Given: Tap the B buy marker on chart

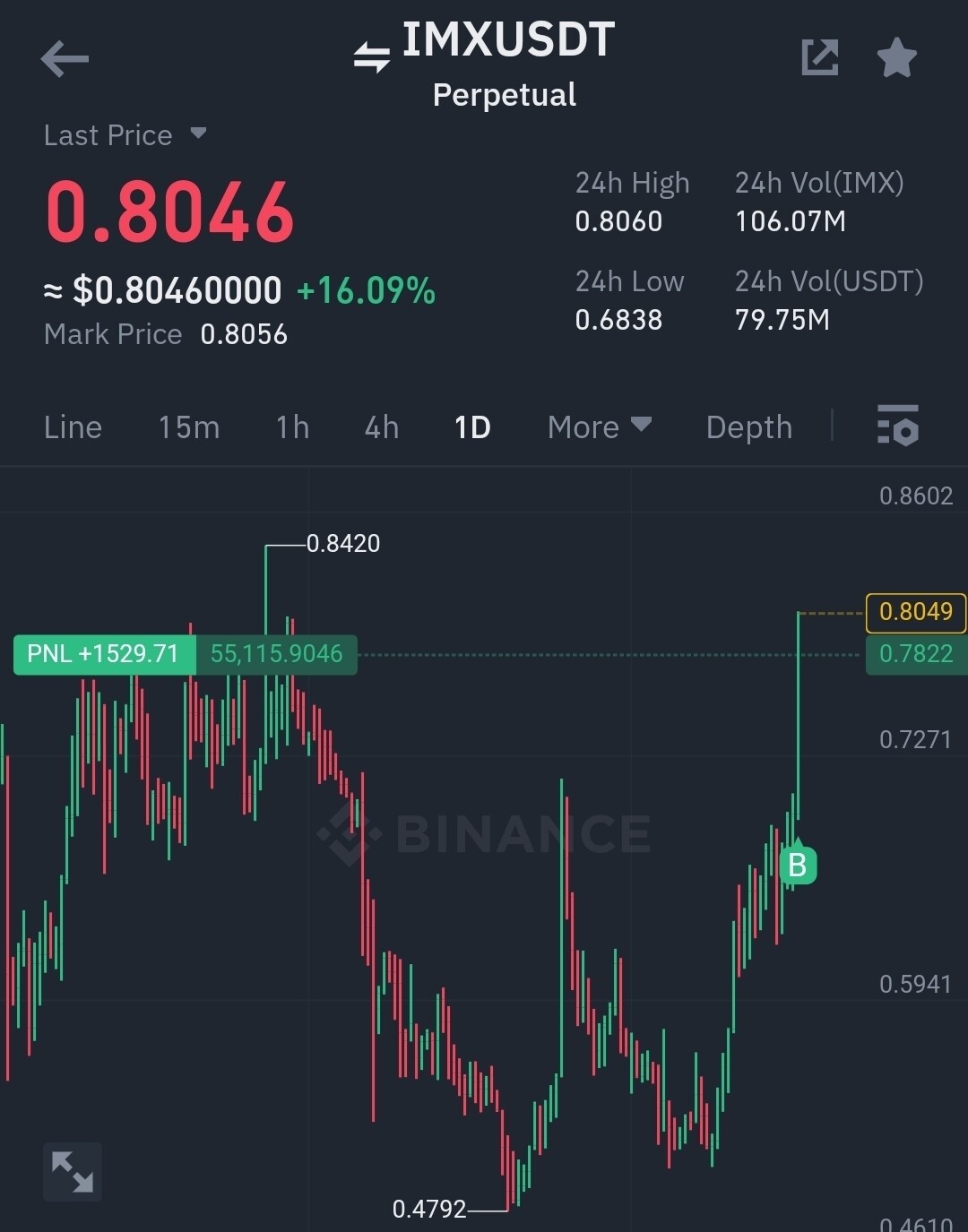Looking at the screenshot, I should pos(797,865).
